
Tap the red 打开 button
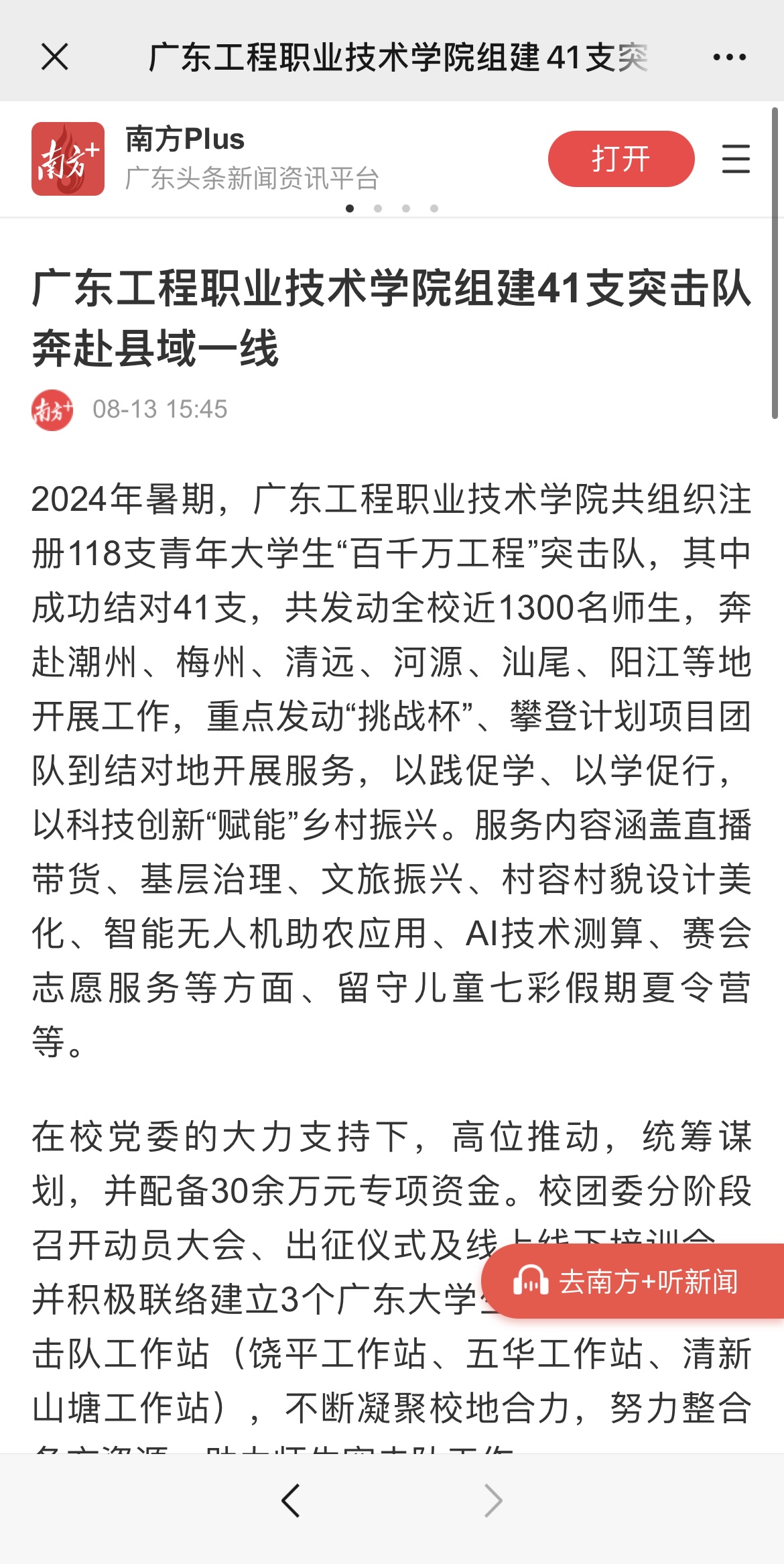pyautogui.click(x=620, y=159)
